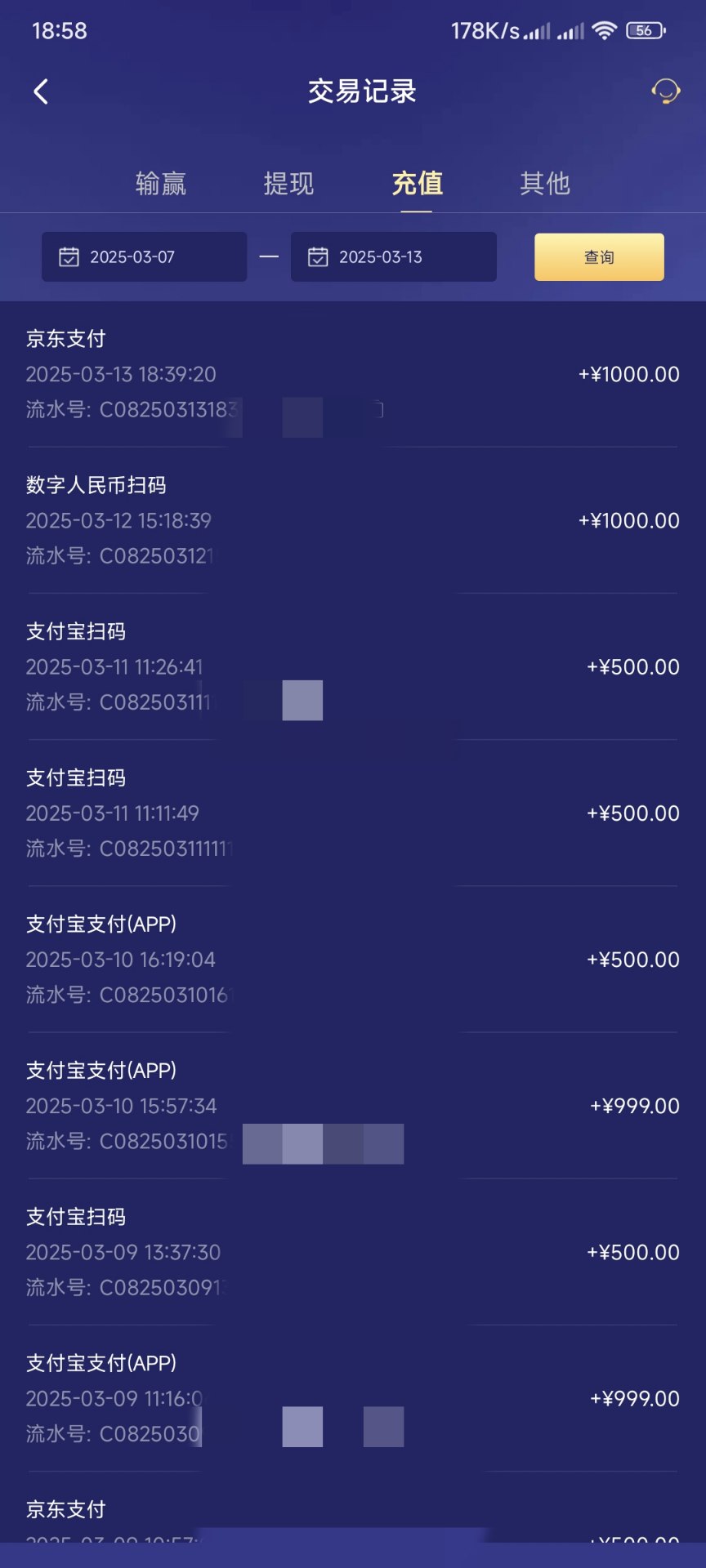This screenshot has height=1568, width=706.
Task: Go back from the 交易记录 page
Action: pyautogui.click(x=41, y=91)
